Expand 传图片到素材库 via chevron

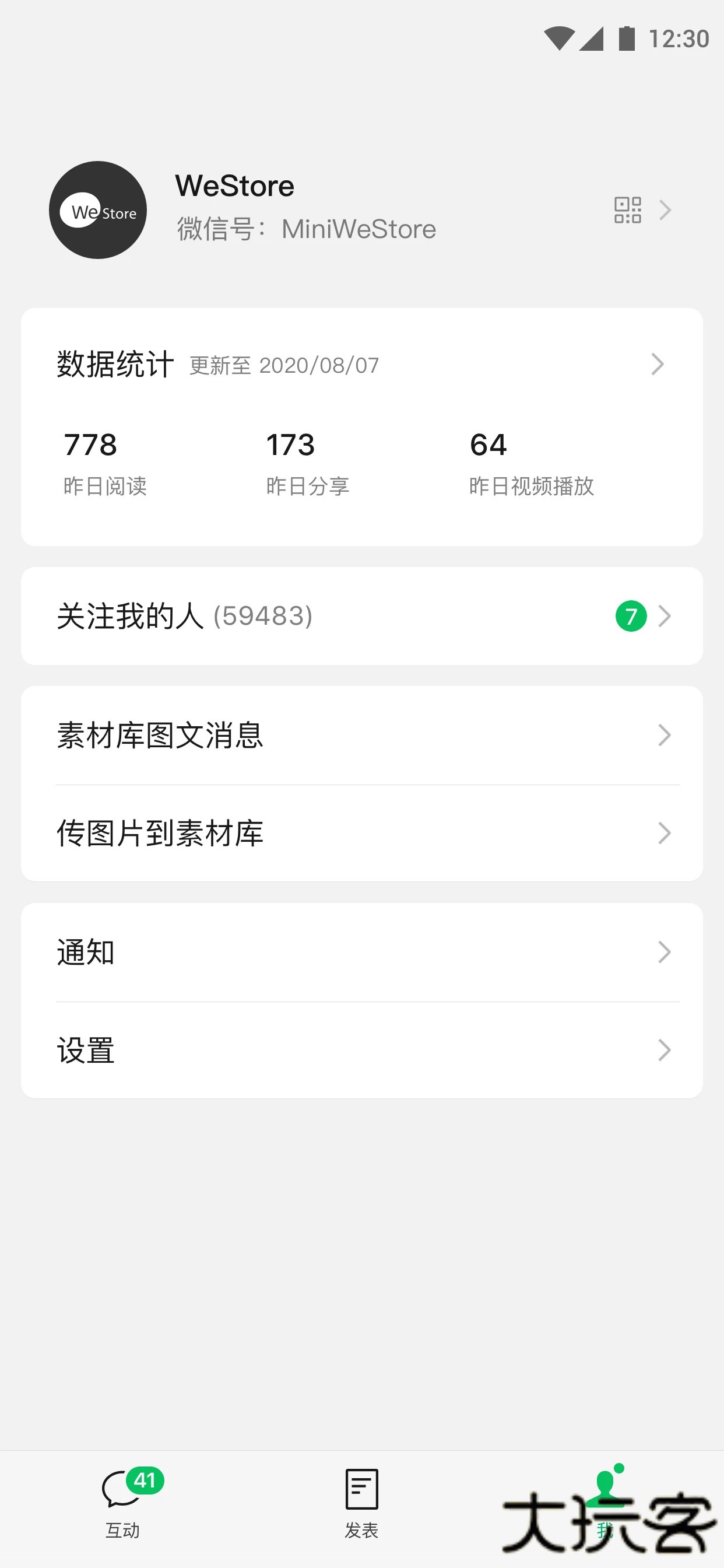pos(664,834)
